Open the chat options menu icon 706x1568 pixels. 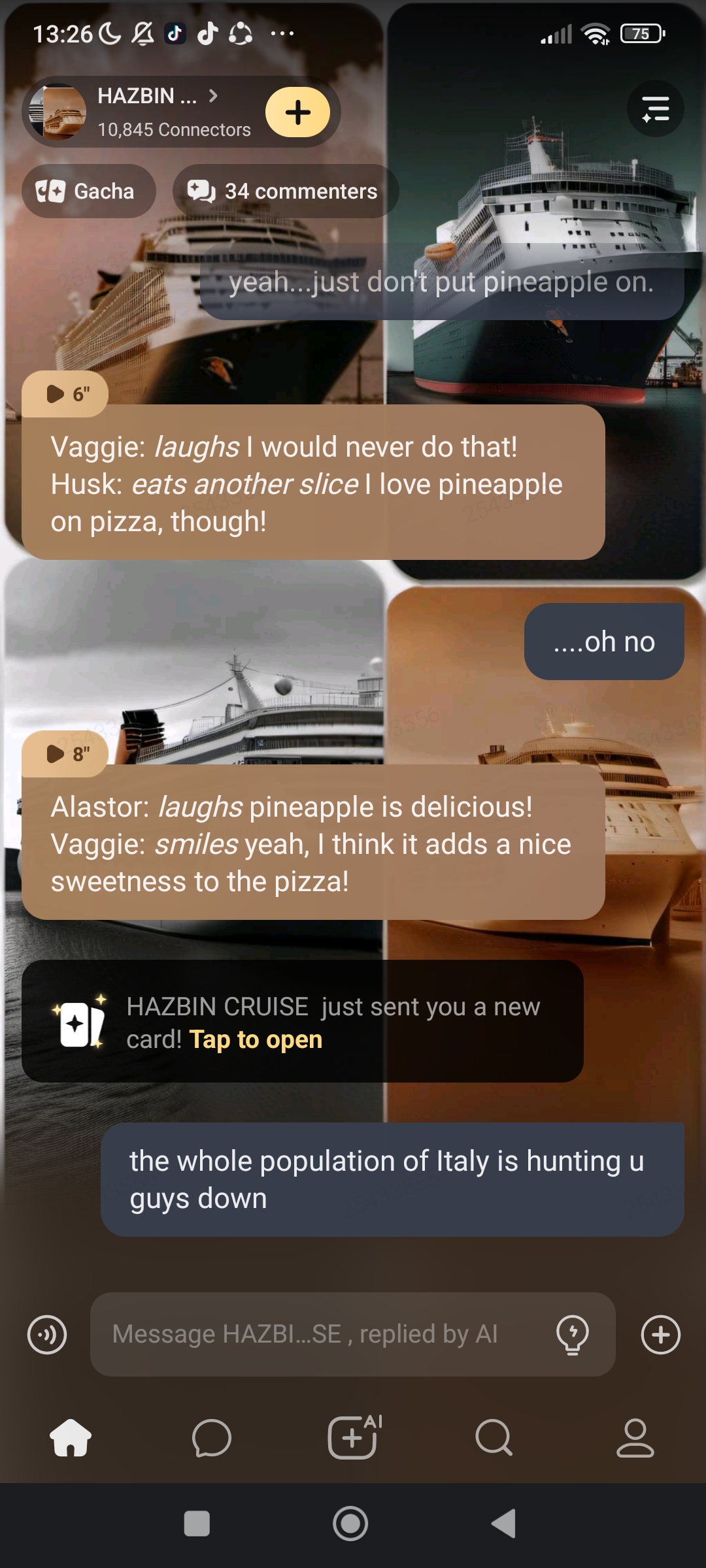[x=655, y=108]
